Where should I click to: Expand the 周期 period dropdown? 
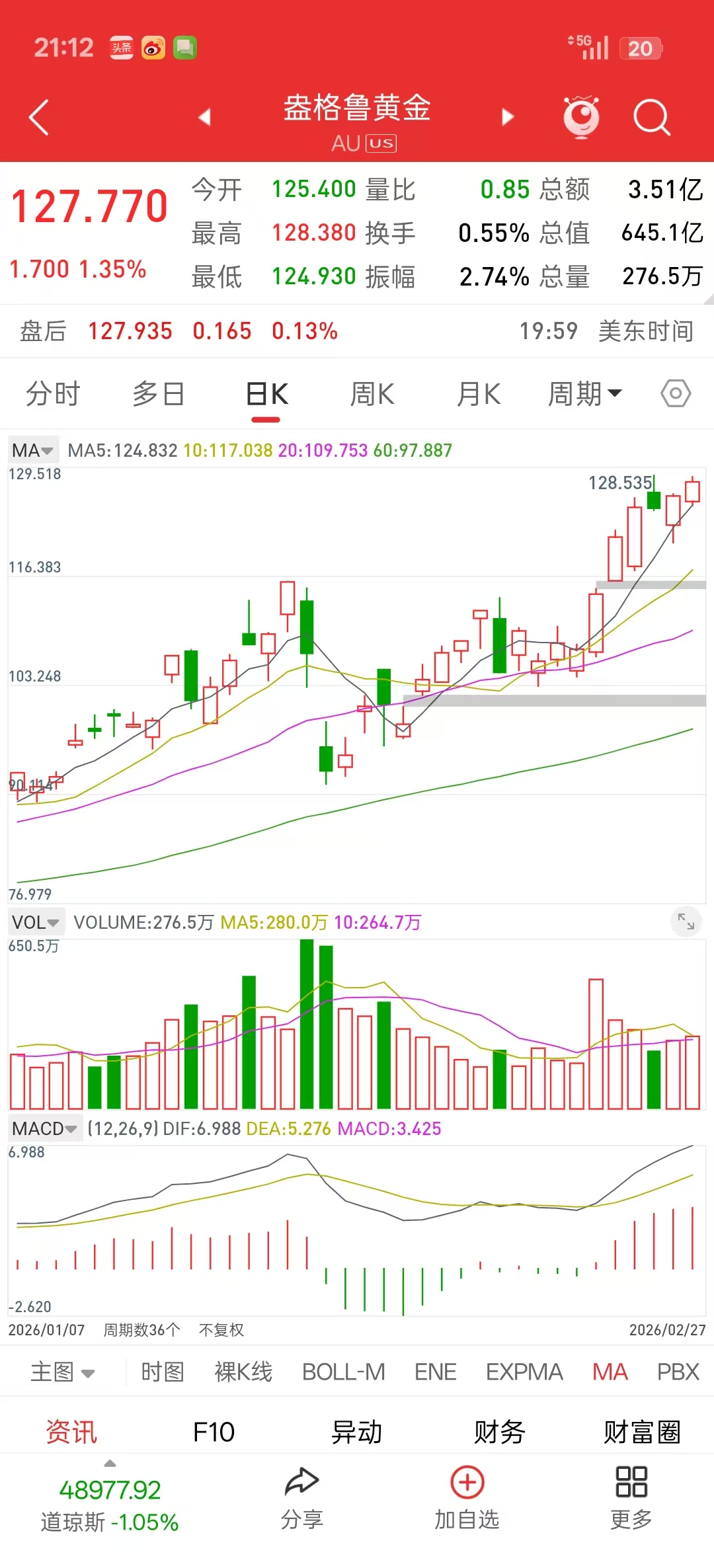pos(584,394)
